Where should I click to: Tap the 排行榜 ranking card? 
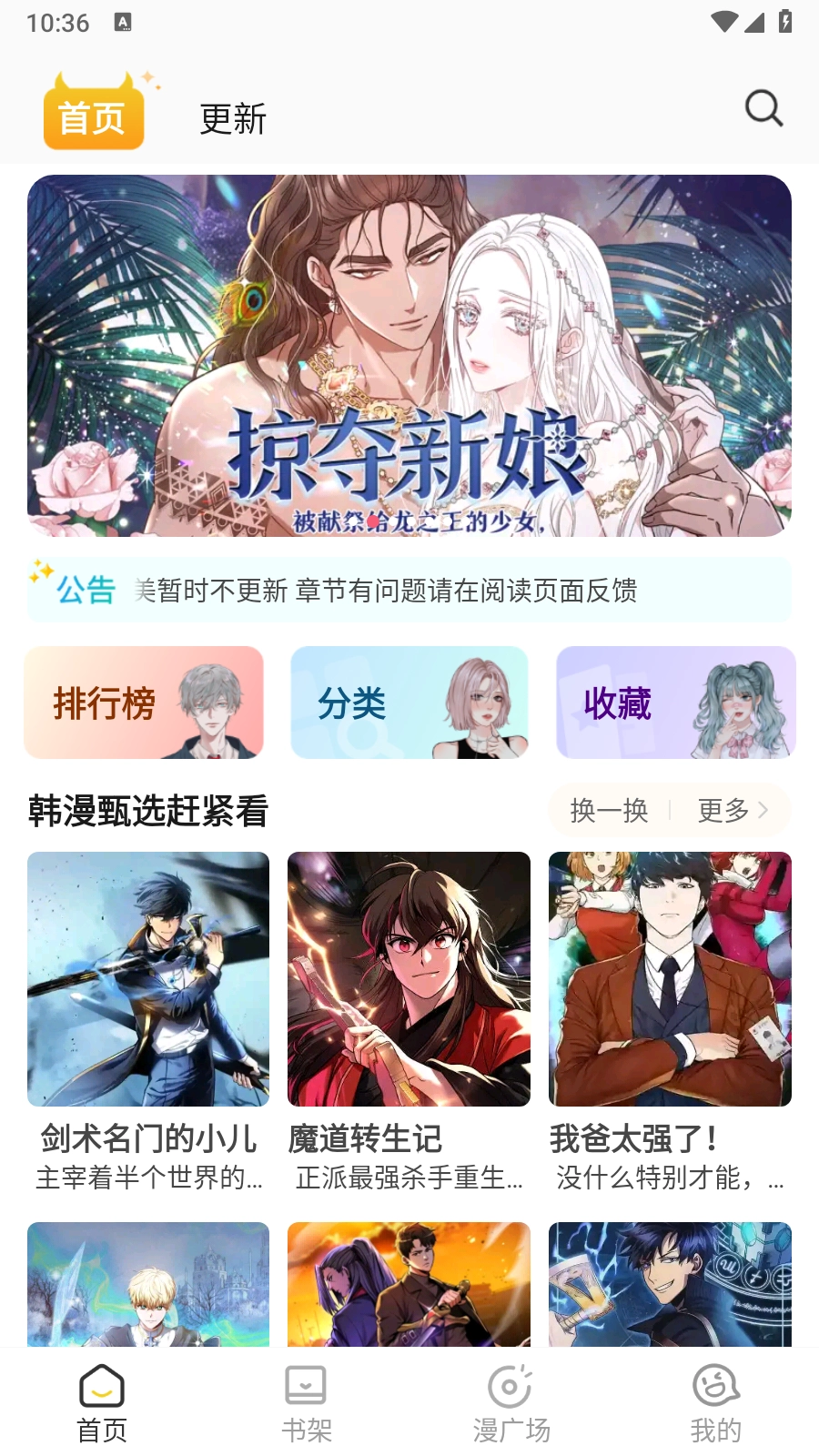coord(144,703)
